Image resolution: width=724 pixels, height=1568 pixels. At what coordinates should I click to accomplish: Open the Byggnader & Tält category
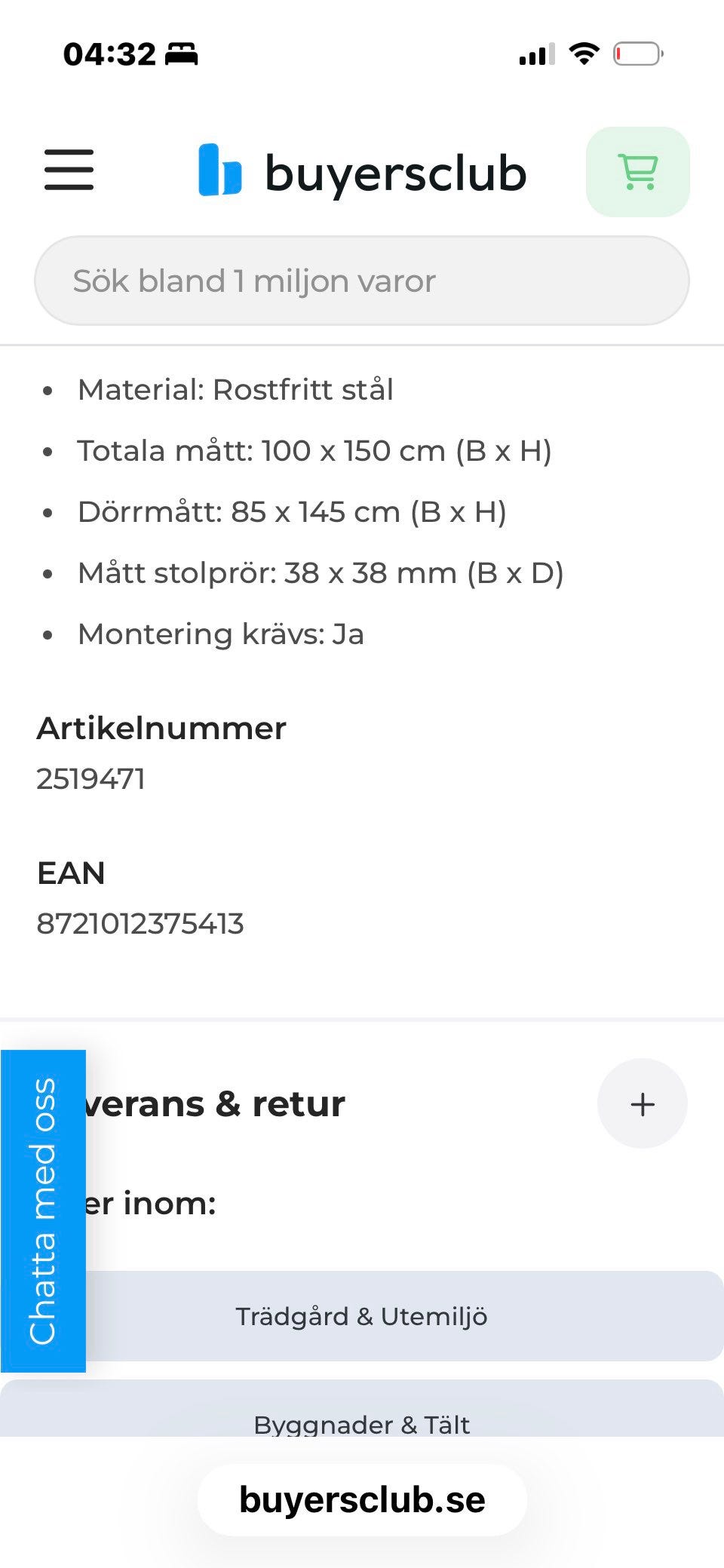point(362,1413)
